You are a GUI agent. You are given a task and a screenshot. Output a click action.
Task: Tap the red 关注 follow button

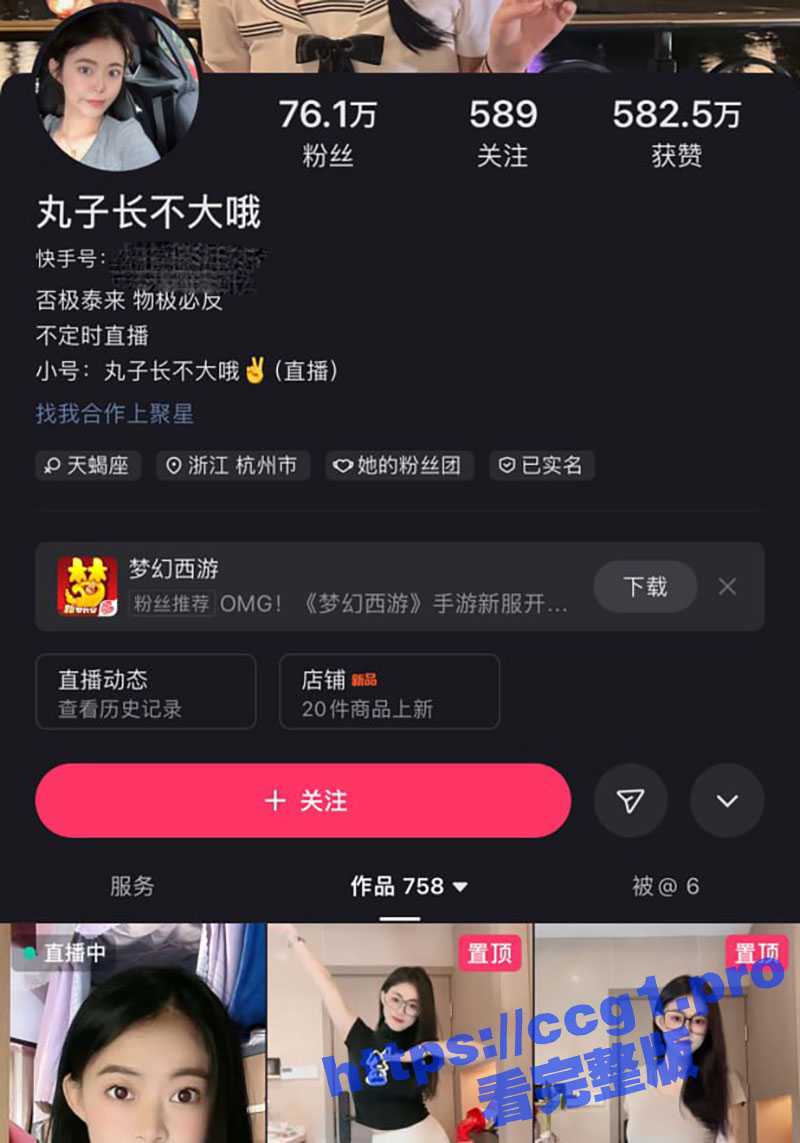(x=303, y=801)
